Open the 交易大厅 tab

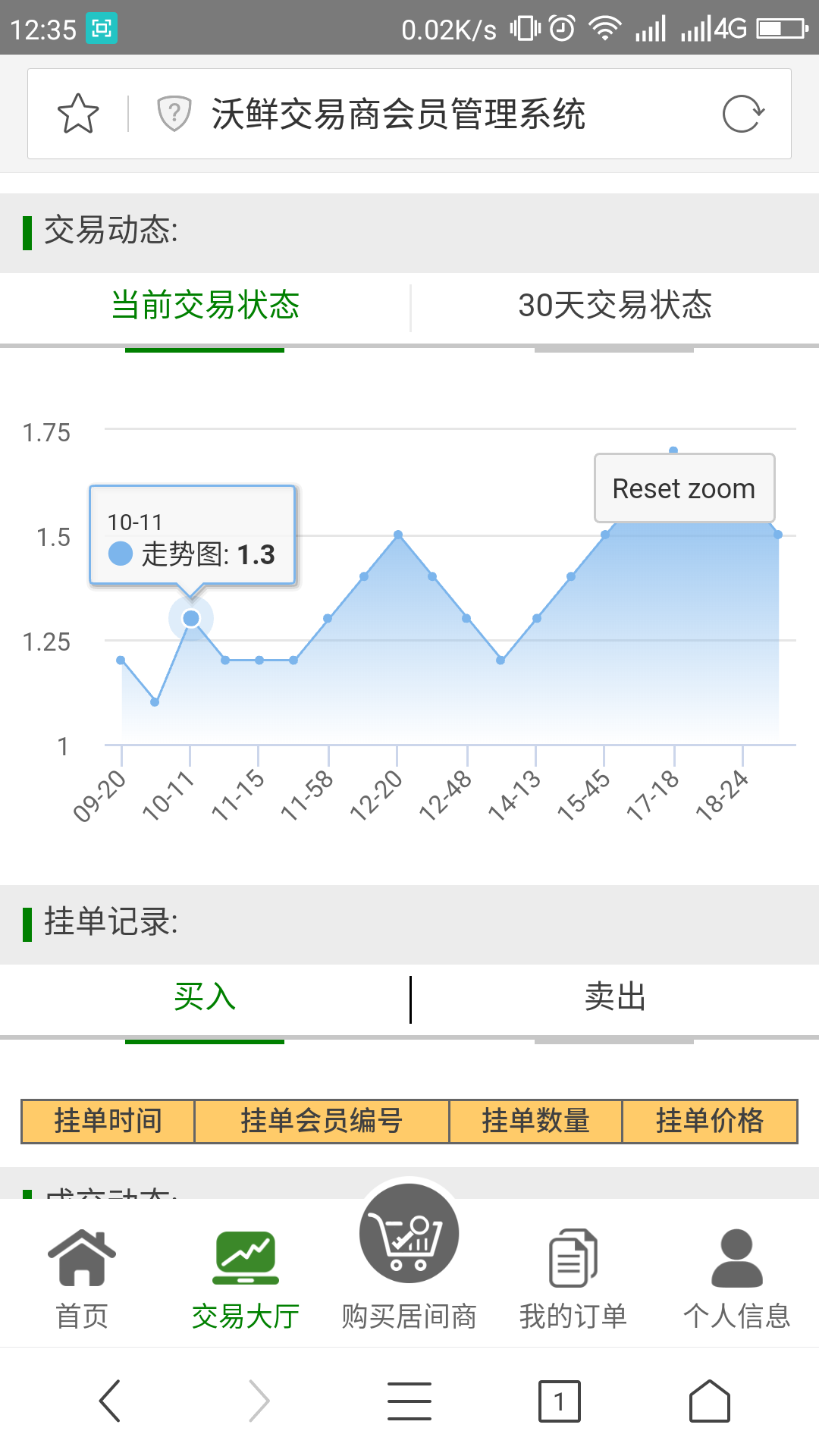(246, 1279)
